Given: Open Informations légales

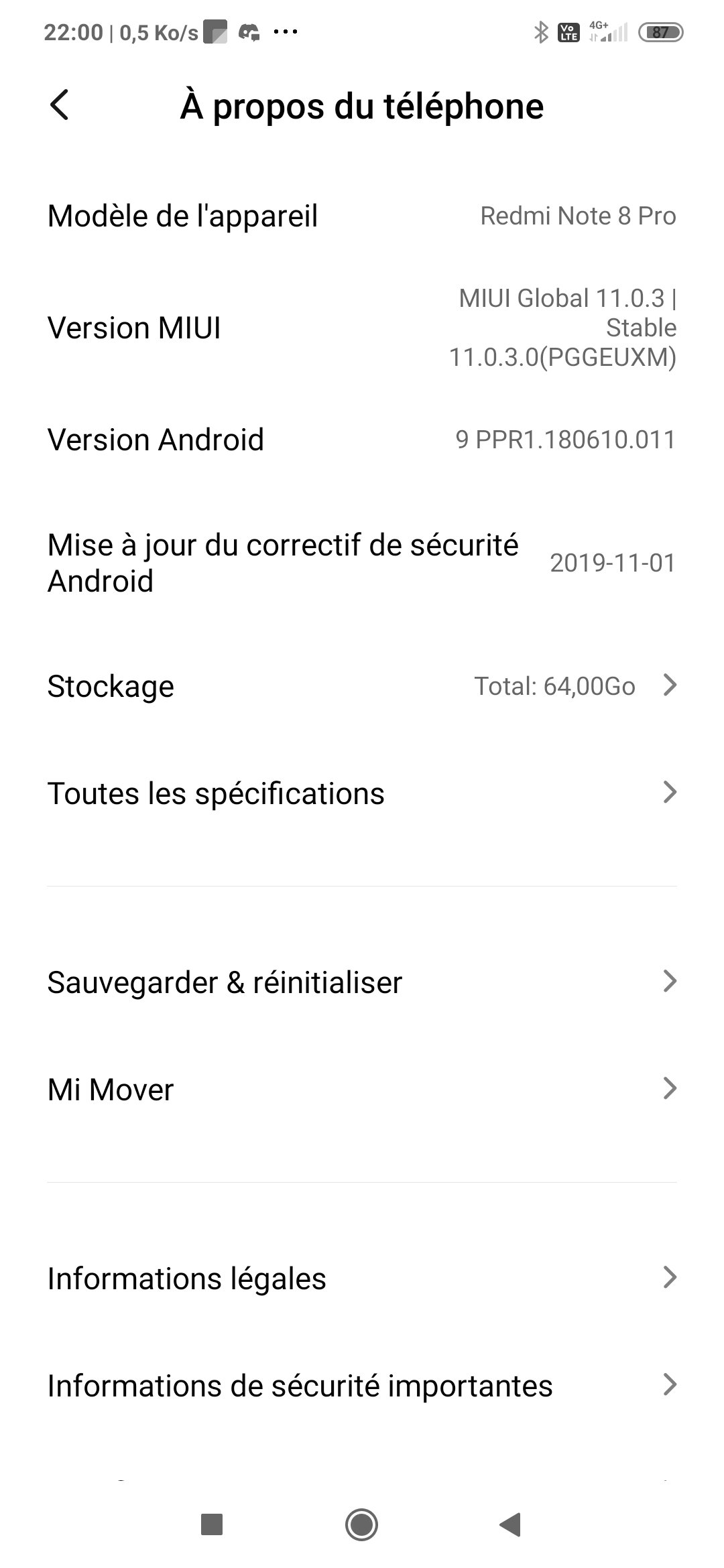Looking at the screenshot, I should (x=362, y=1278).
